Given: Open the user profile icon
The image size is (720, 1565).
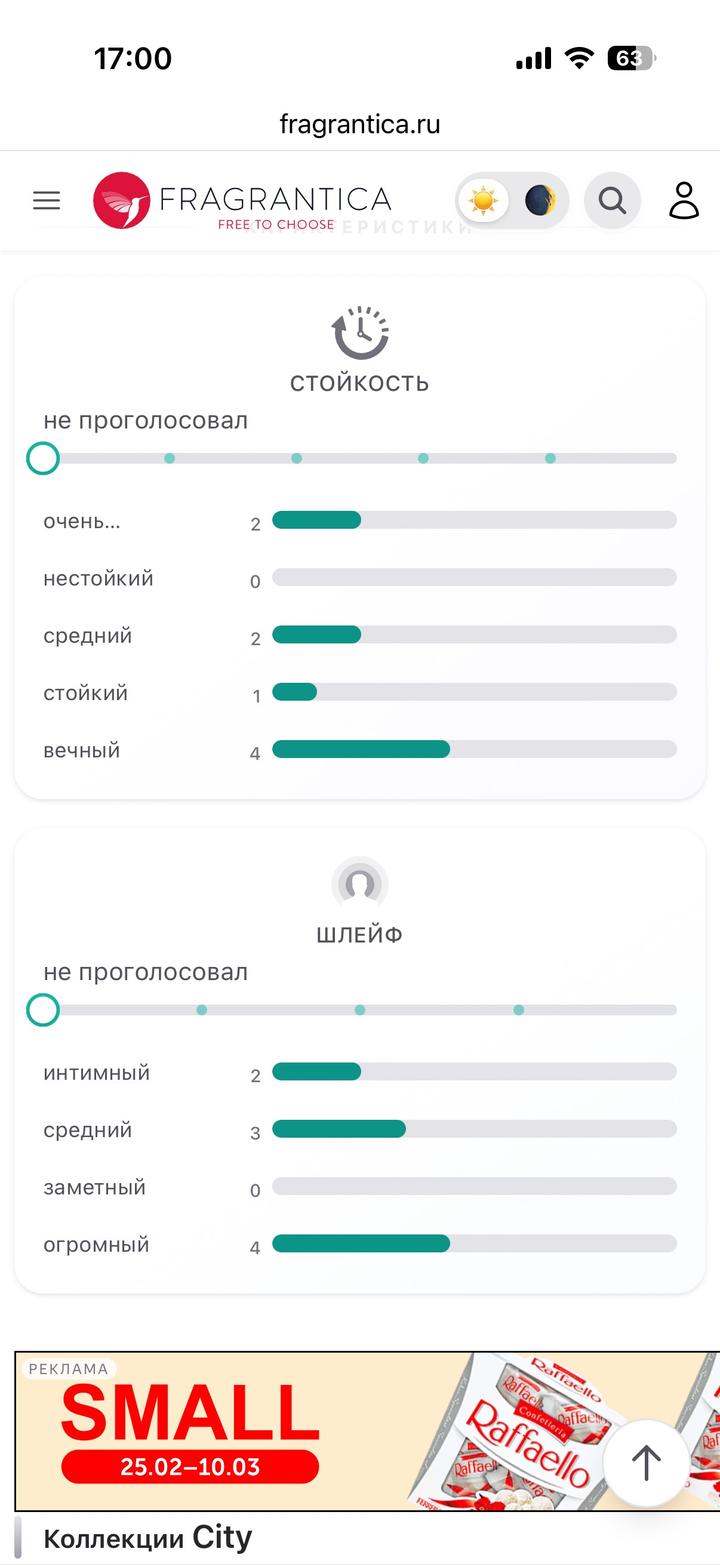Looking at the screenshot, I should point(684,200).
